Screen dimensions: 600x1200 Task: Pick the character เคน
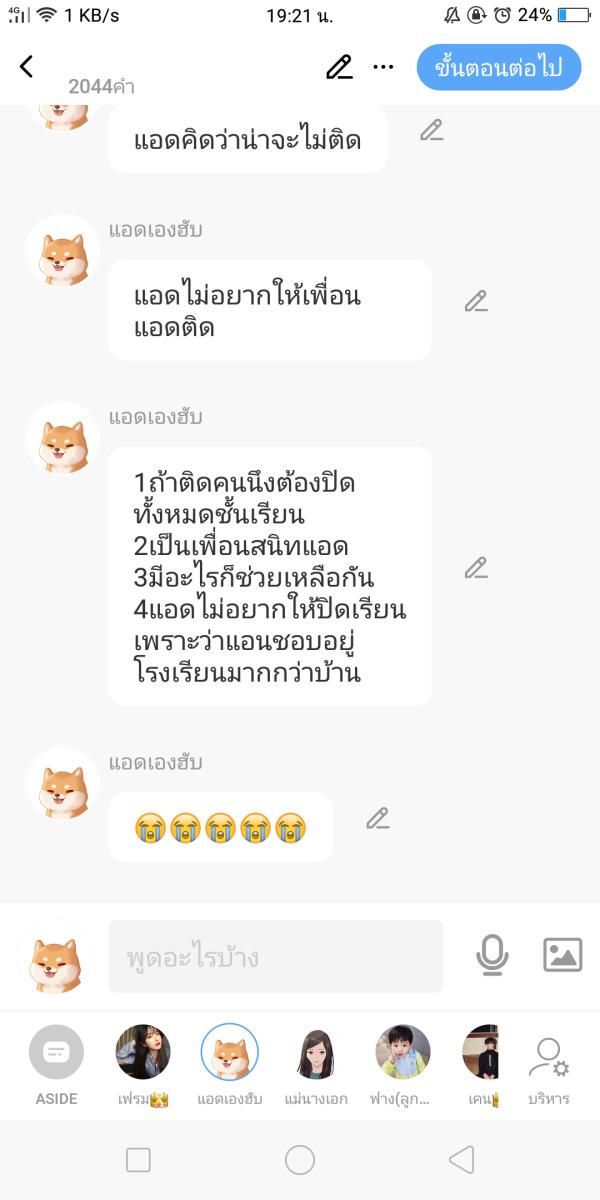click(x=481, y=1053)
